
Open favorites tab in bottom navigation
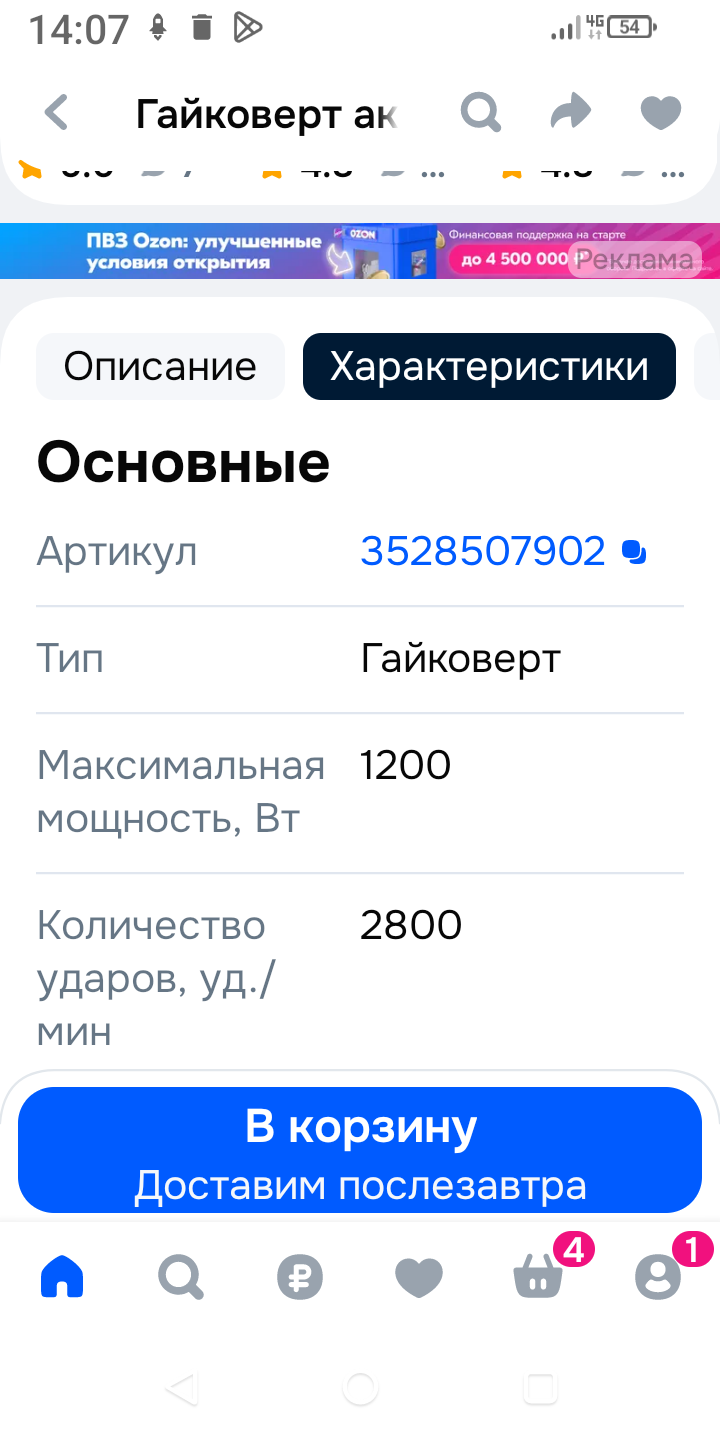419,1277
